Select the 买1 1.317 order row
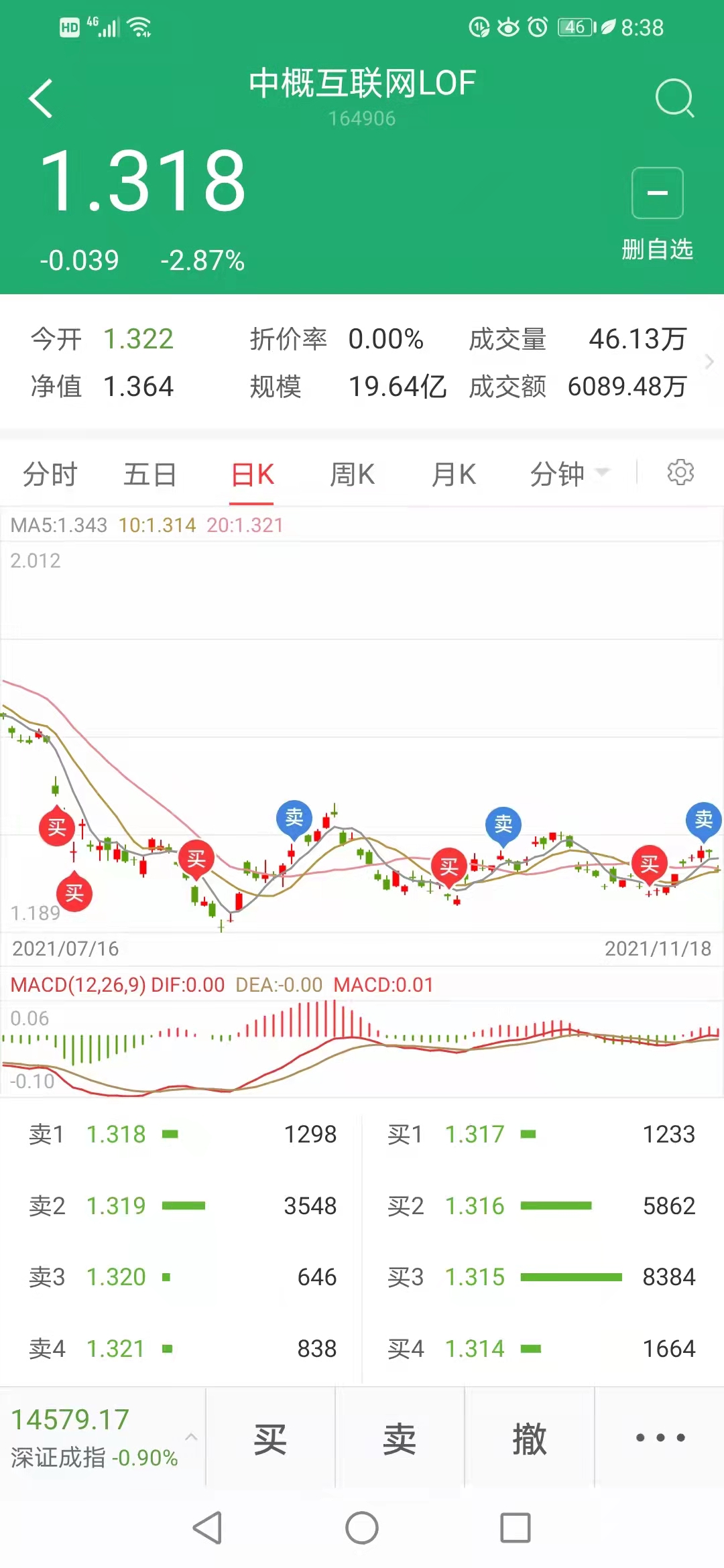724x1568 pixels. point(542,1134)
